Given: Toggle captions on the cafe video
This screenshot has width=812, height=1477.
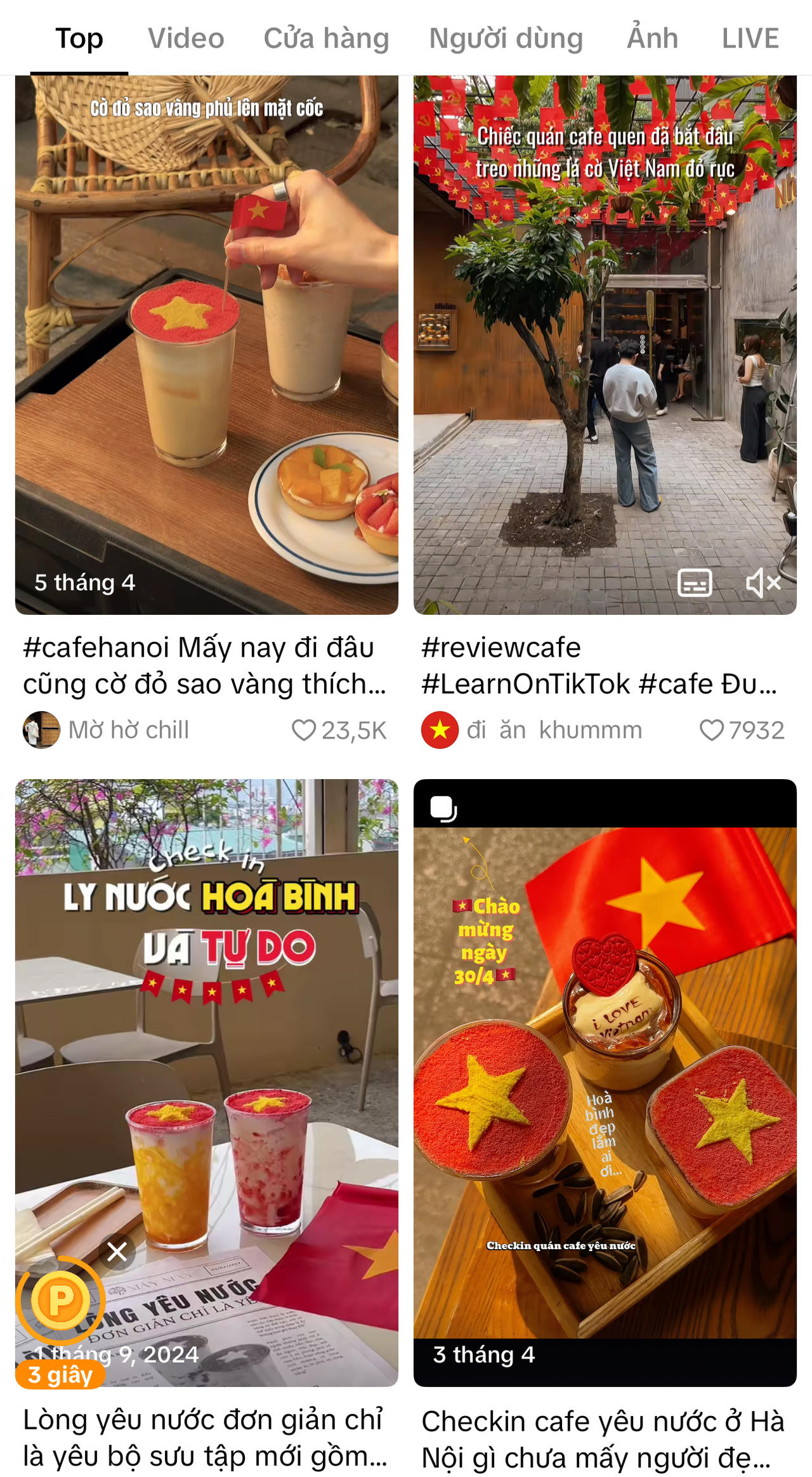Looking at the screenshot, I should (695, 583).
